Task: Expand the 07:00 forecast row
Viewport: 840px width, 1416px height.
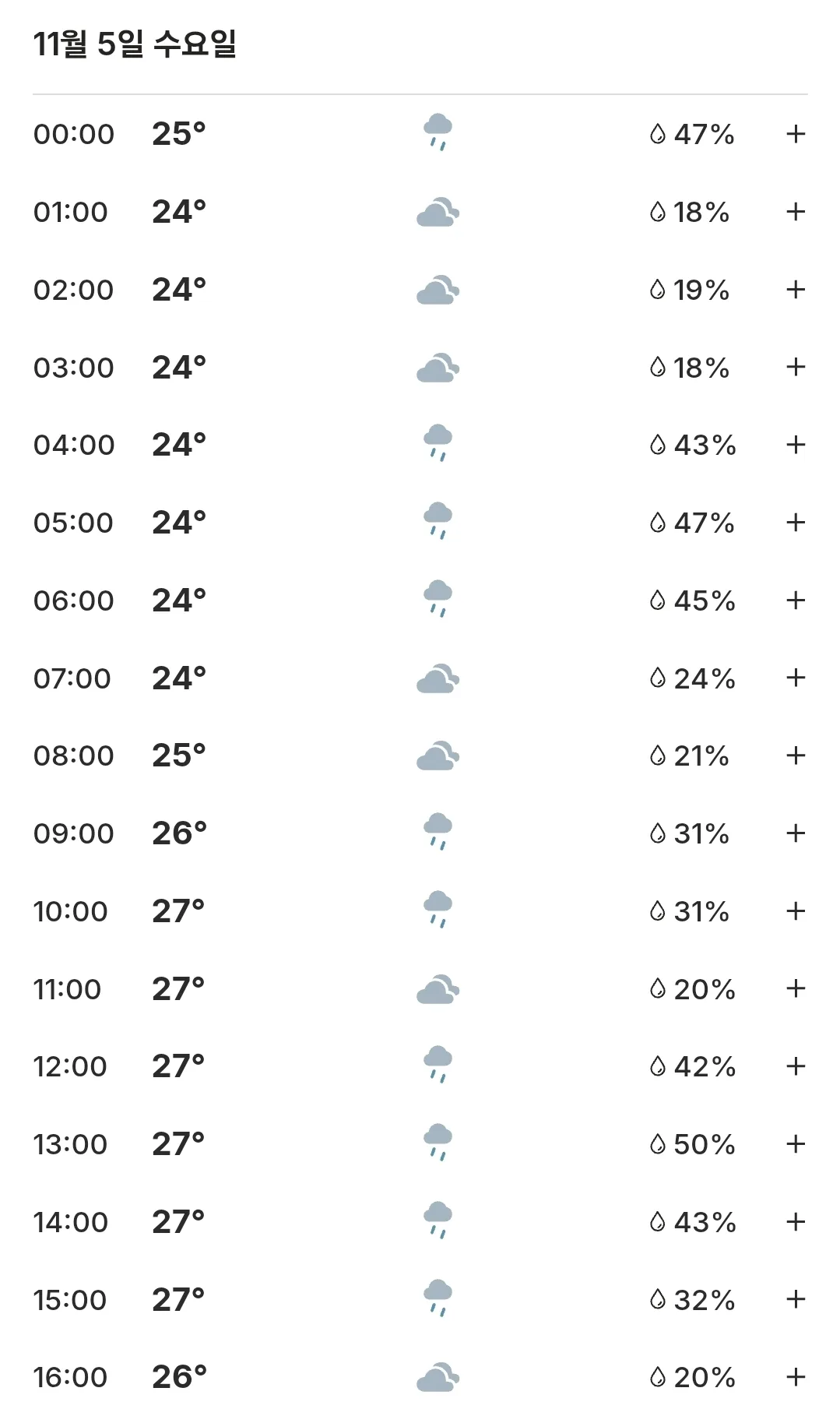Action: pyautogui.click(x=795, y=678)
